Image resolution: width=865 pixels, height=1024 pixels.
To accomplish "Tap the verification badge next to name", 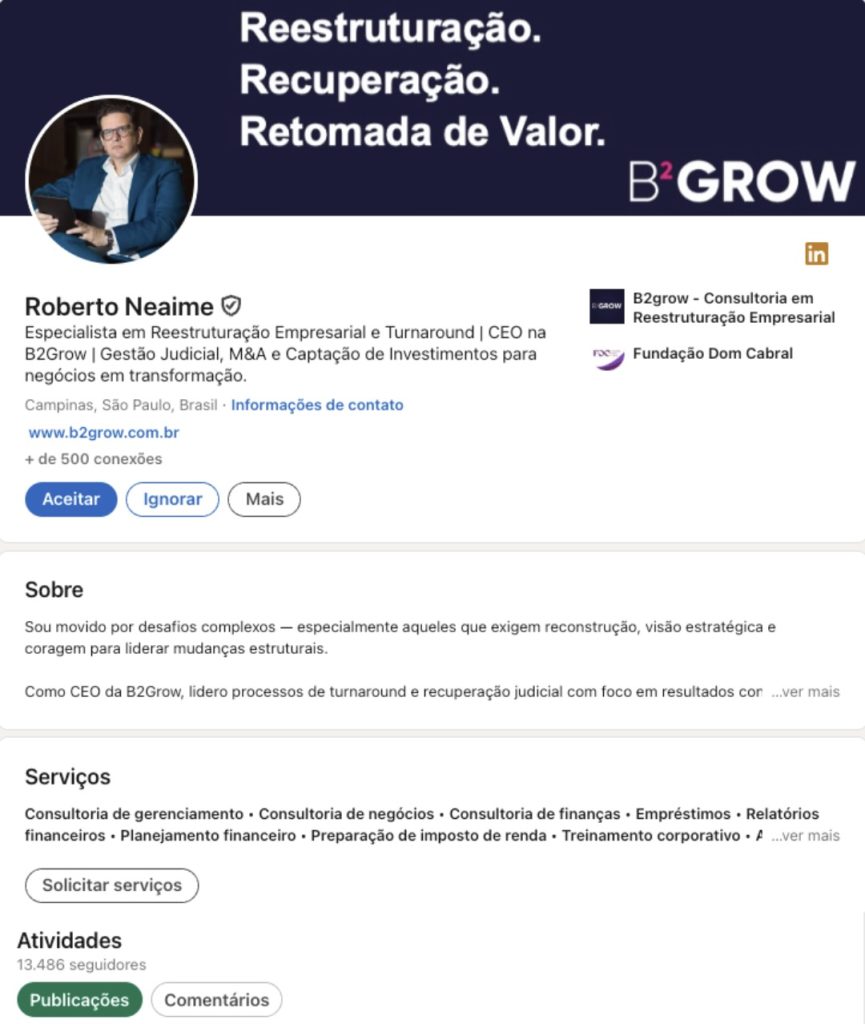I will [x=231, y=306].
